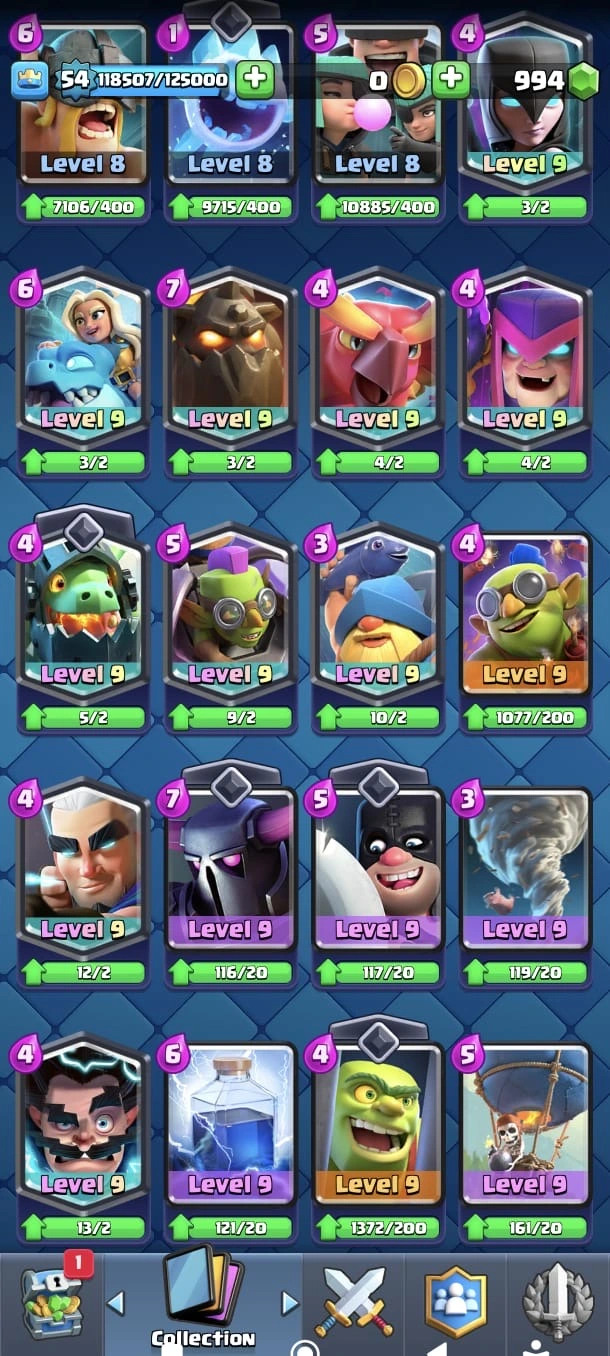Open the Tornado card
Viewport: 610px width, 1356px height.
[x=525, y=870]
